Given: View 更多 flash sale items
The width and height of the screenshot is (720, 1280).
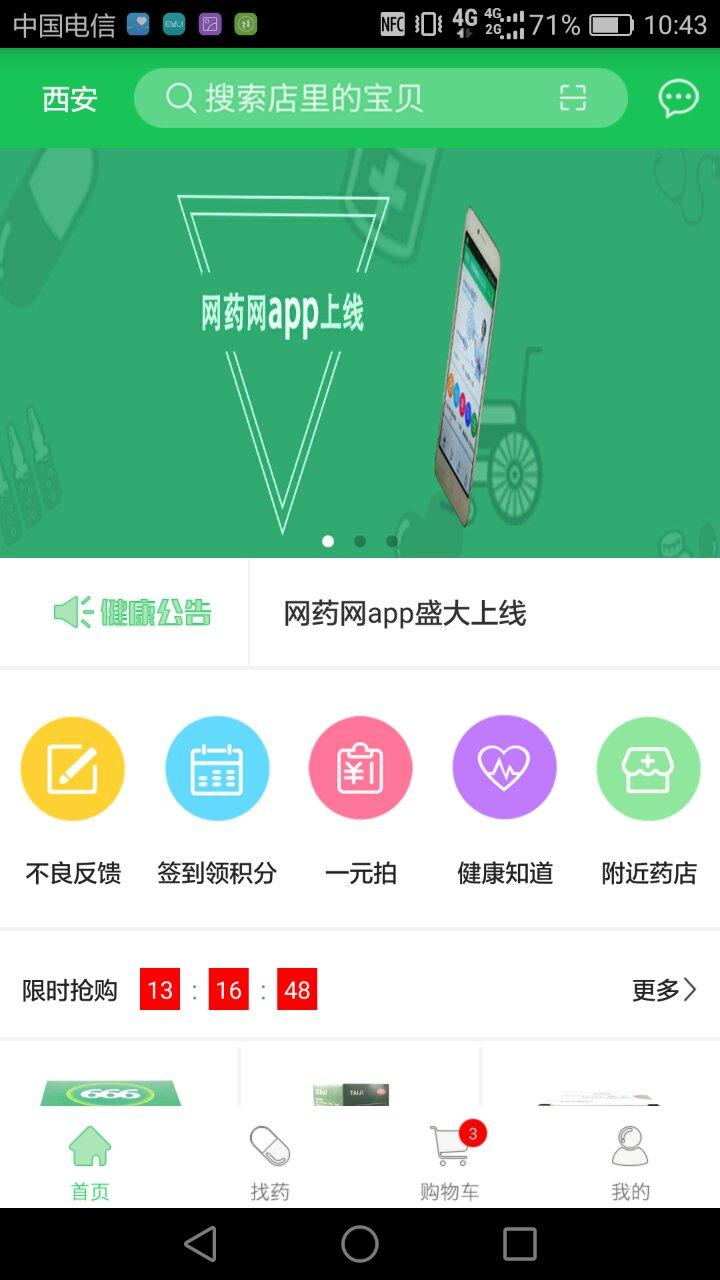Looking at the screenshot, I should coord(664,990).
